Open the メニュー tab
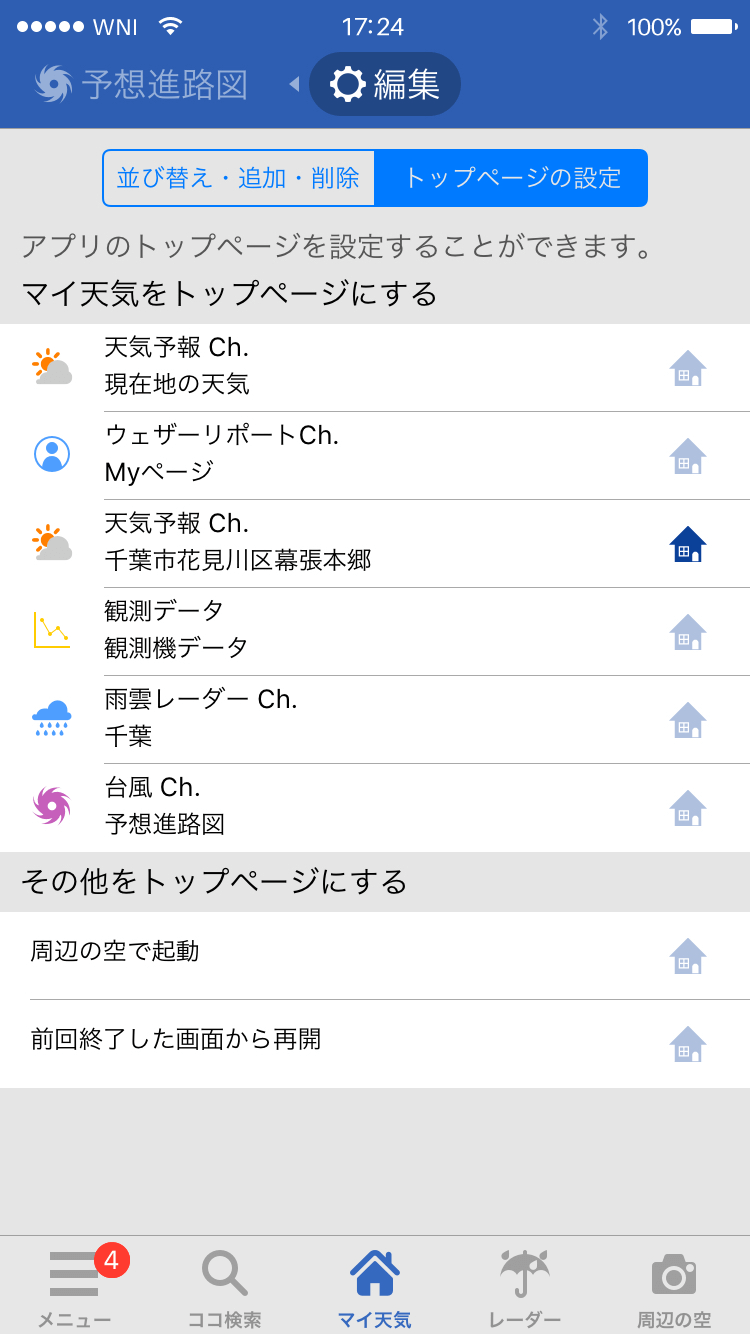The height and width of the screenshot is (1334, 750). 75,1287
